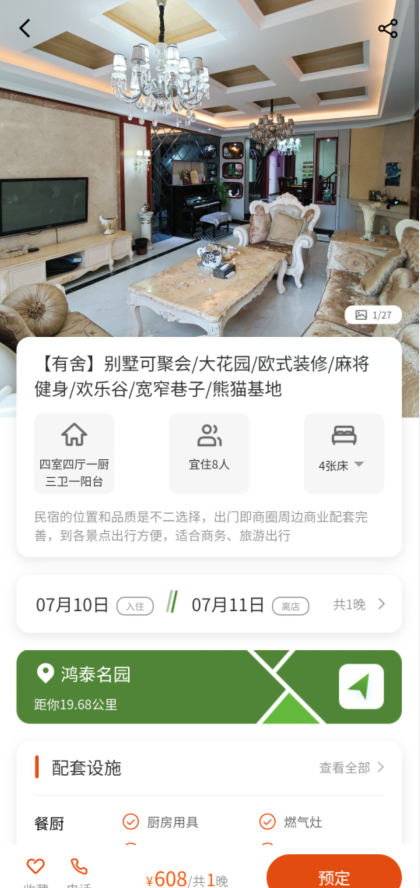Change the 07月10日 to 07月11日 stay dates
This screenshot has width=420, height=888.
click(x=209, y=604)
